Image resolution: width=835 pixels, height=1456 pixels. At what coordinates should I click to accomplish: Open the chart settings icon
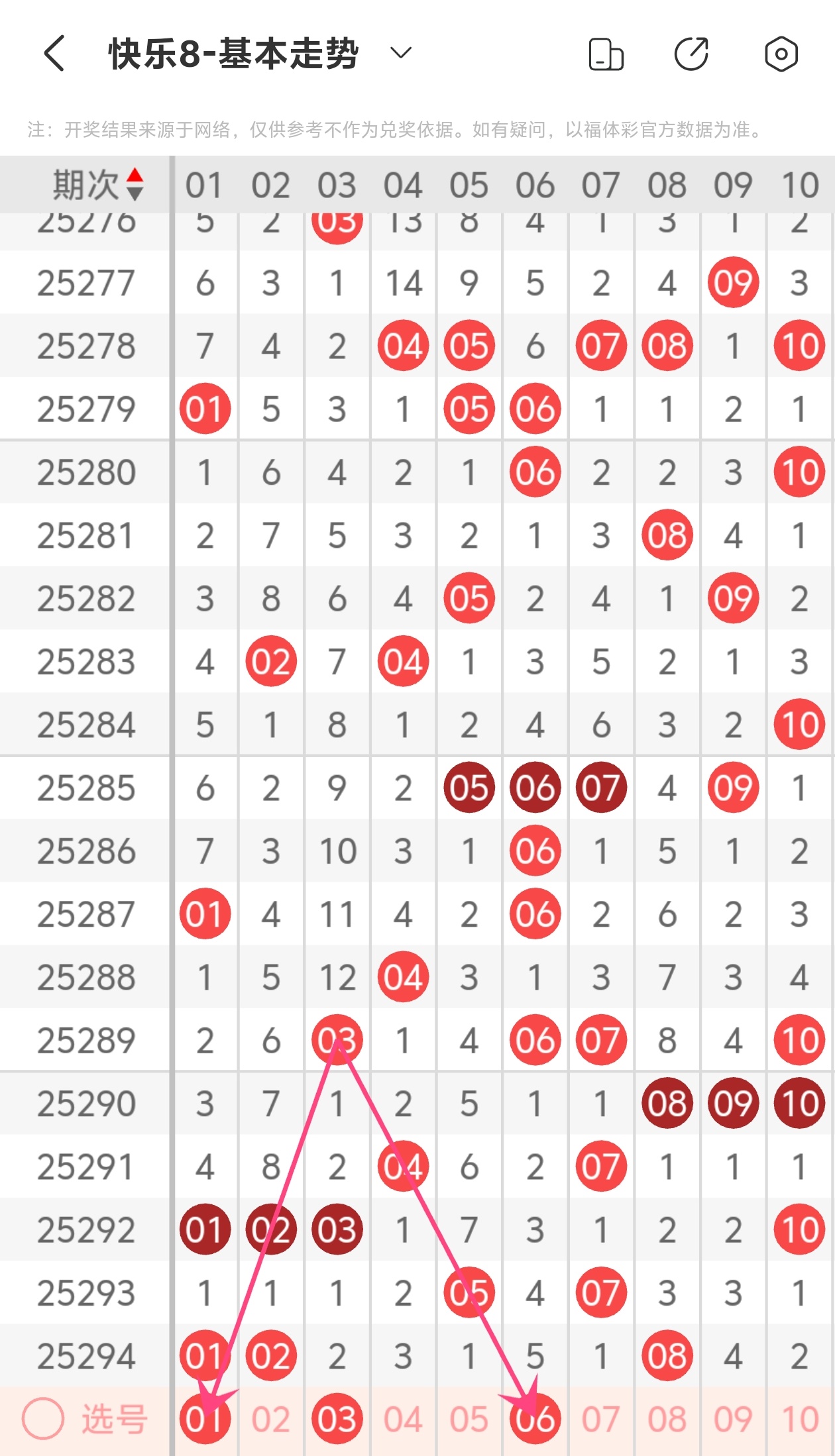[781, 54]
